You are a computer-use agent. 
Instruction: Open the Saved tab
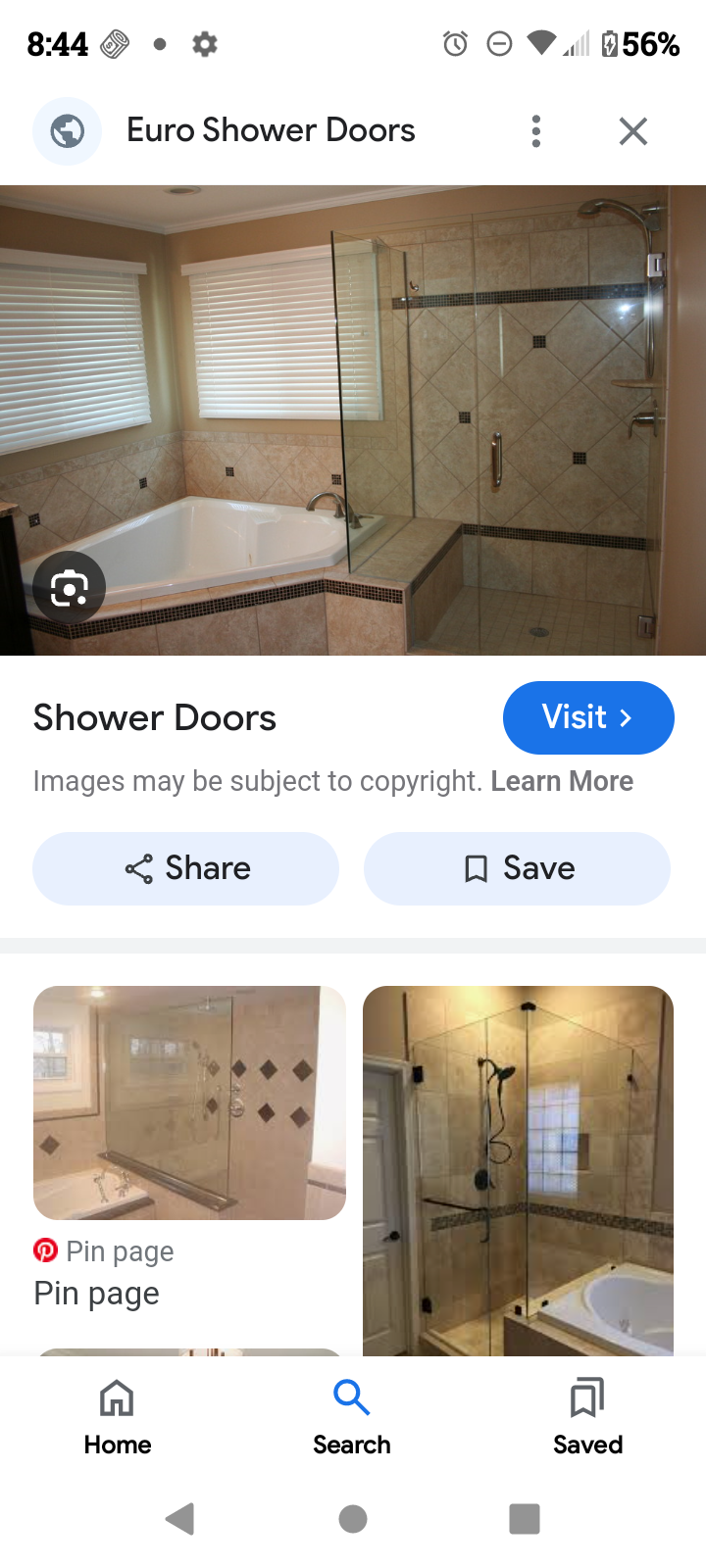[587, 1416]
